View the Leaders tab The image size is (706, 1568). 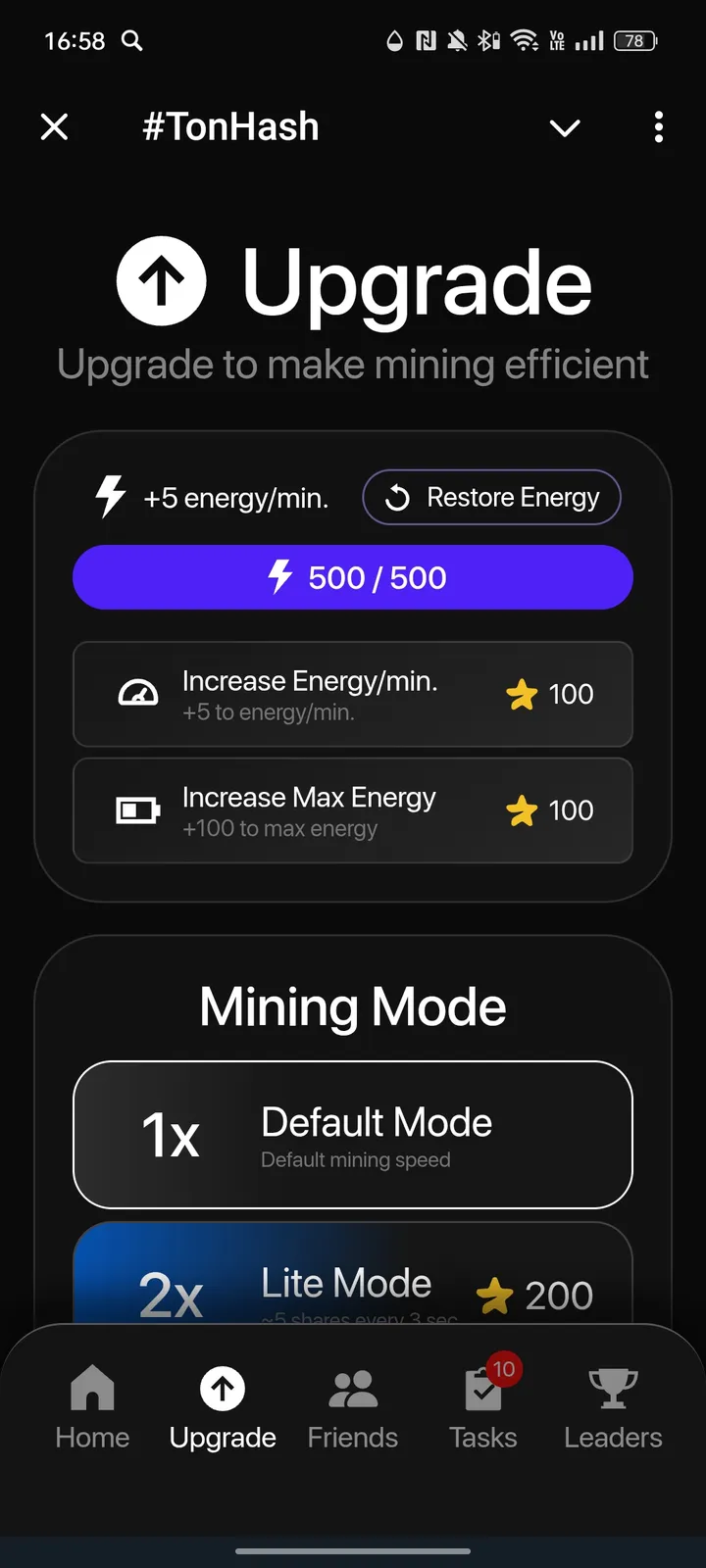[x=613, y=1407]
